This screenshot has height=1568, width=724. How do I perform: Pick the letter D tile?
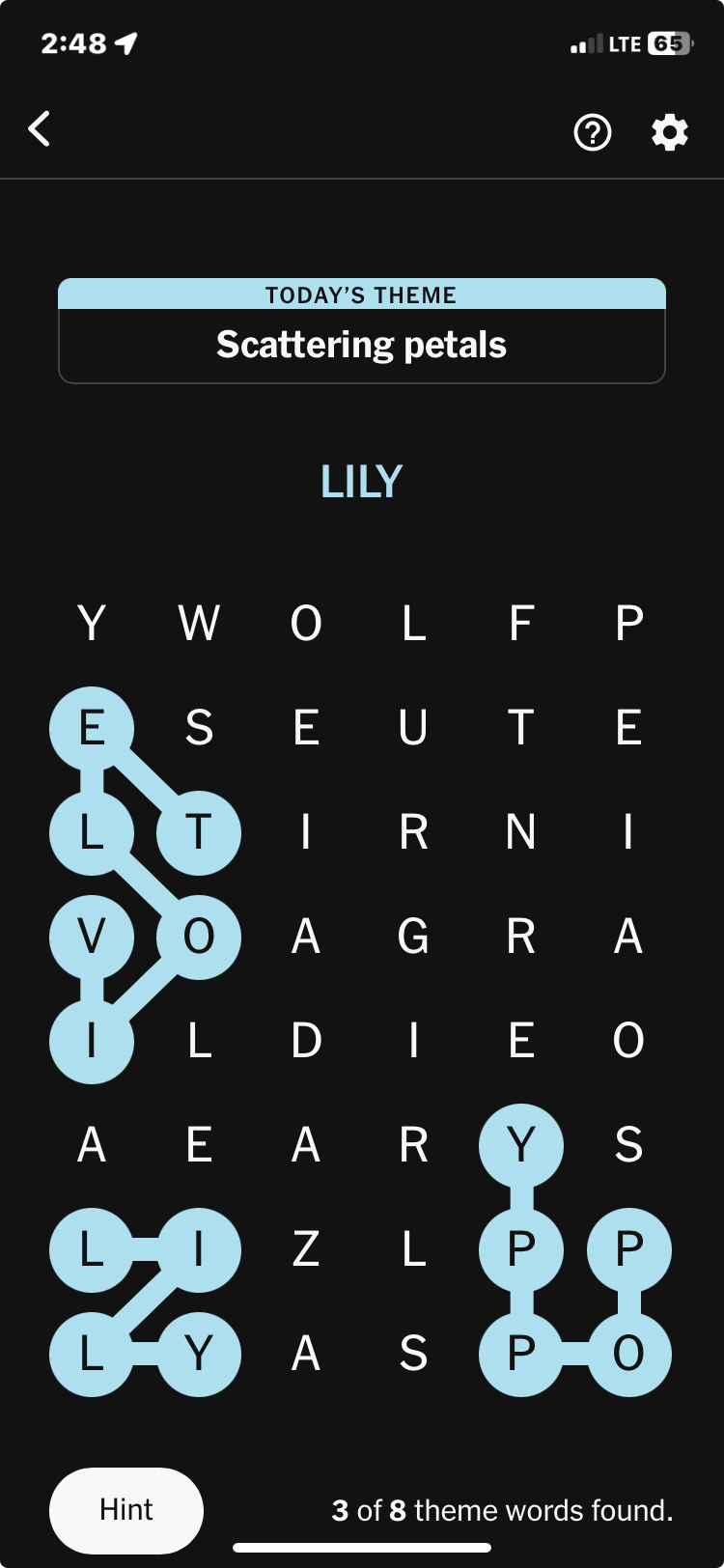point(306,1041)
